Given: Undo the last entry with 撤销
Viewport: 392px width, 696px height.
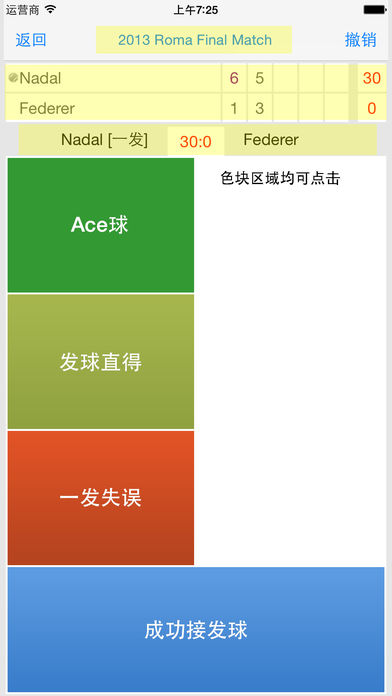Looking at the screenshot, I should click(x=360, y=40).
